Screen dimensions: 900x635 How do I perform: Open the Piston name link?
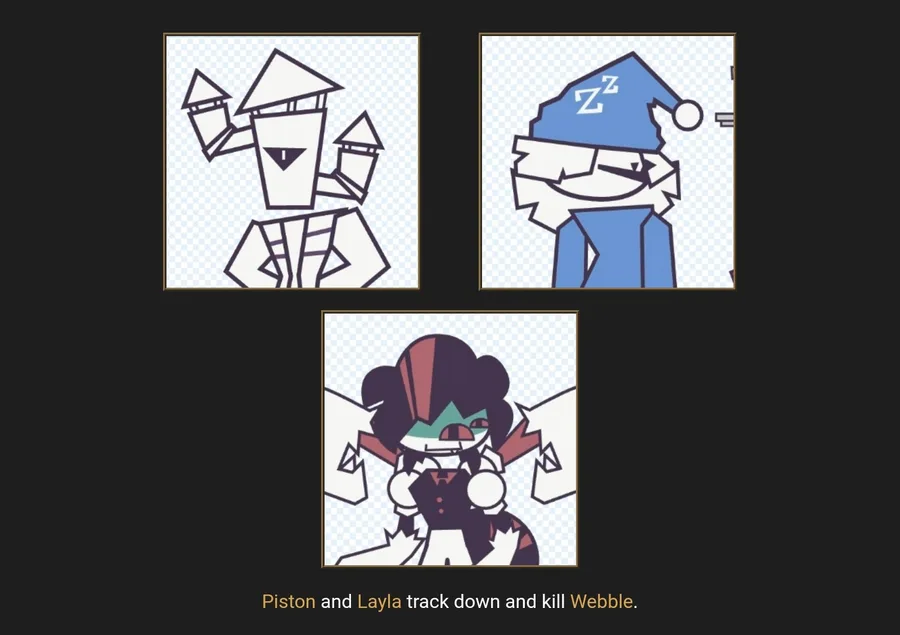tap(288, 602)
